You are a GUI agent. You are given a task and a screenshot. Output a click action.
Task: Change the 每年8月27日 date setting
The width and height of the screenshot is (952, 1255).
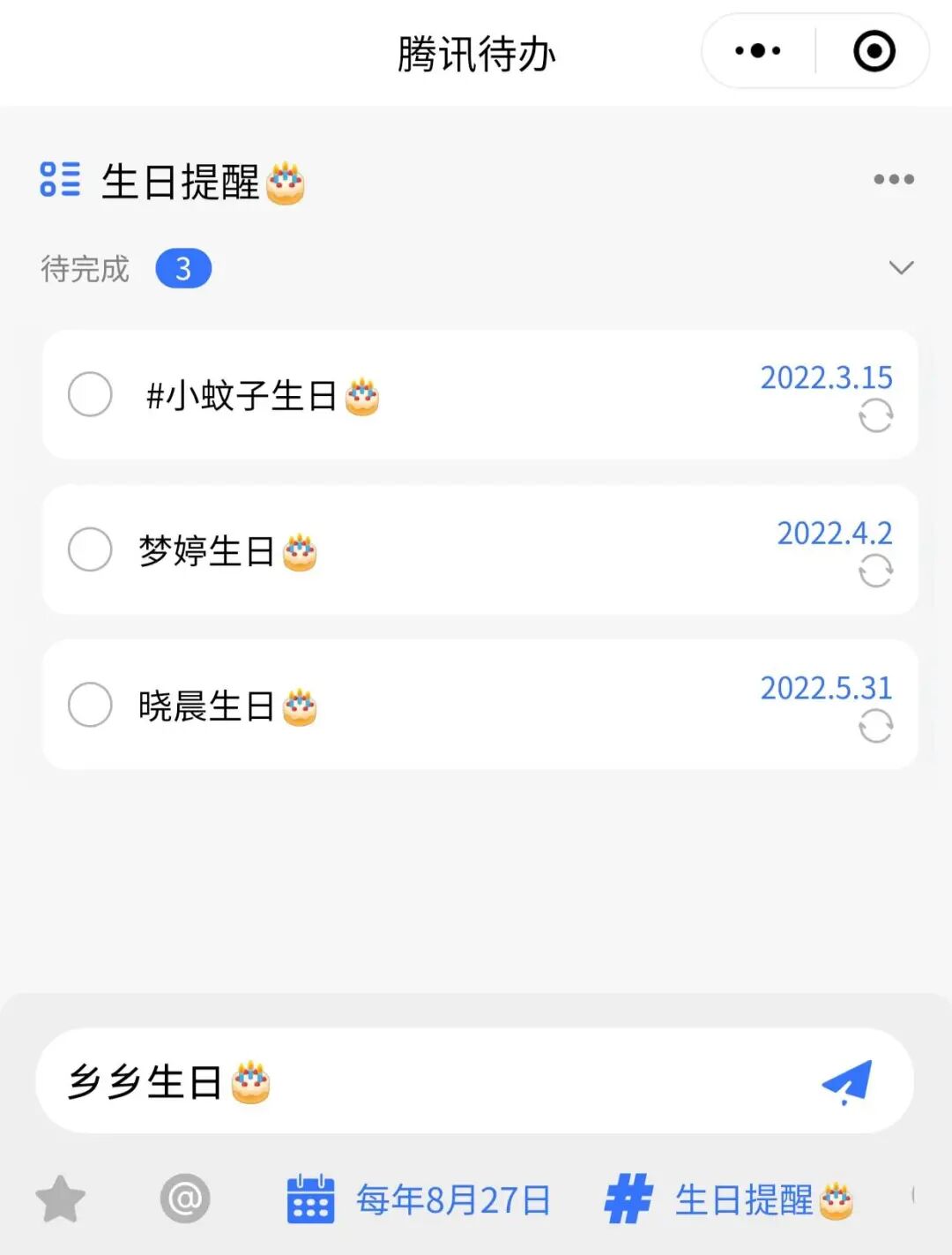tap(420, 1199)
